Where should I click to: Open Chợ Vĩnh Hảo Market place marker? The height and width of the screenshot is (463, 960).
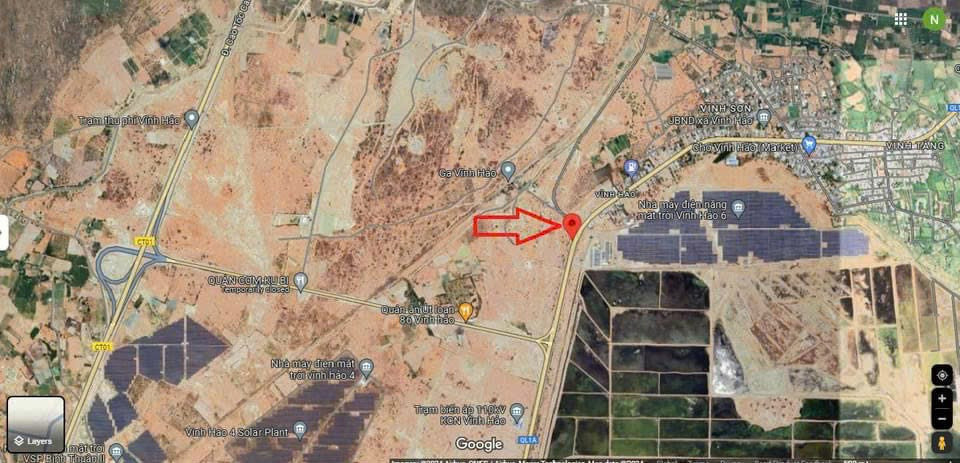(810, 145)
